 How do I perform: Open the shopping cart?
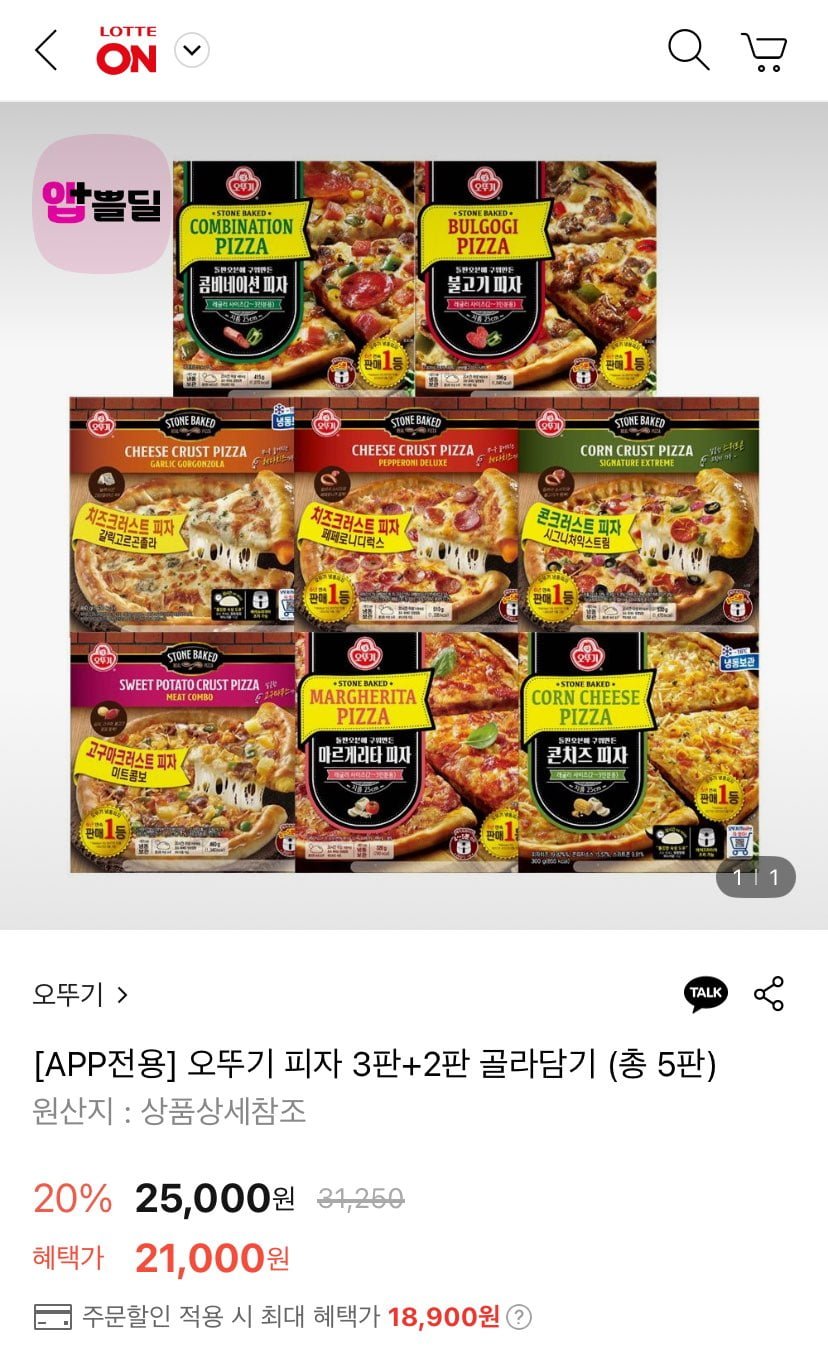point(764,52)
